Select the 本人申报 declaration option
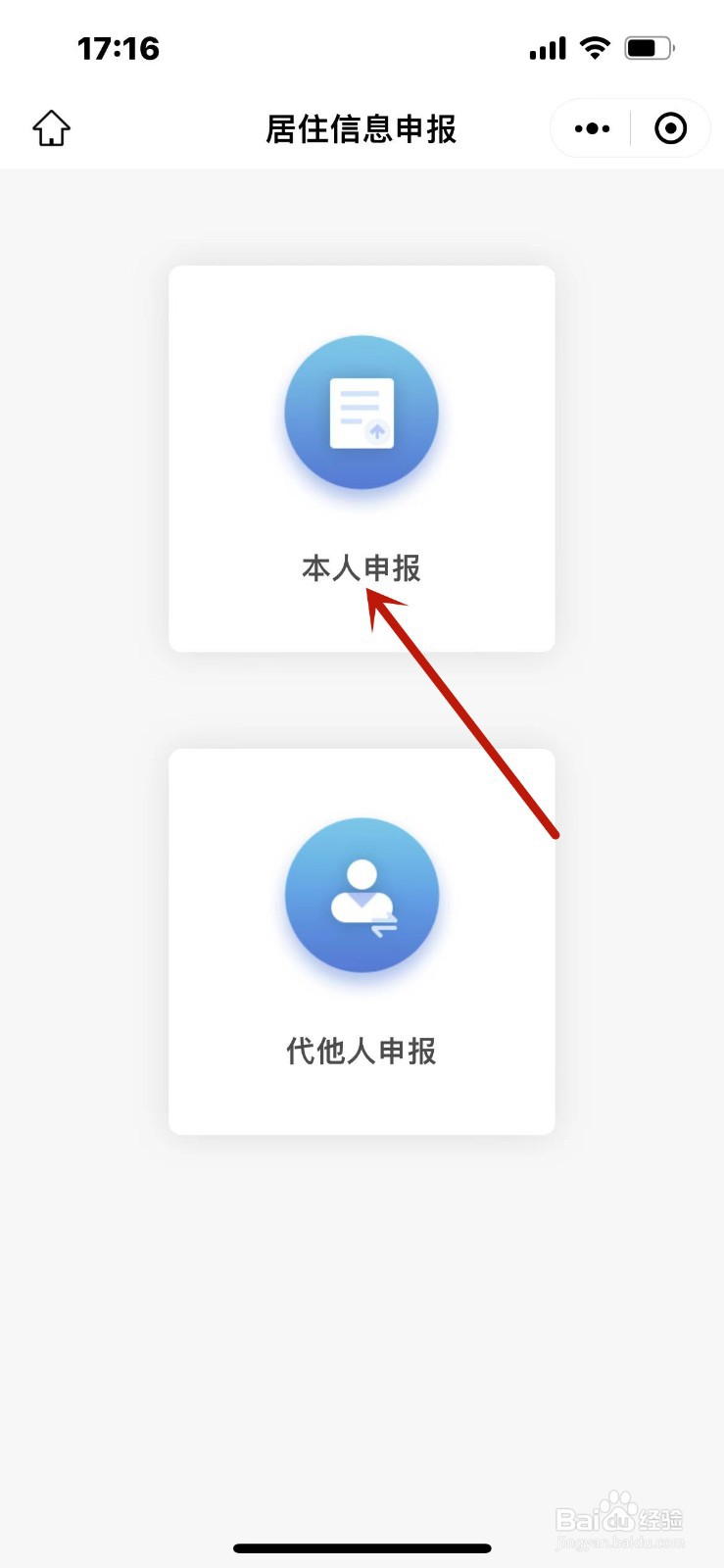724x1568 pixels. [361, 456]
